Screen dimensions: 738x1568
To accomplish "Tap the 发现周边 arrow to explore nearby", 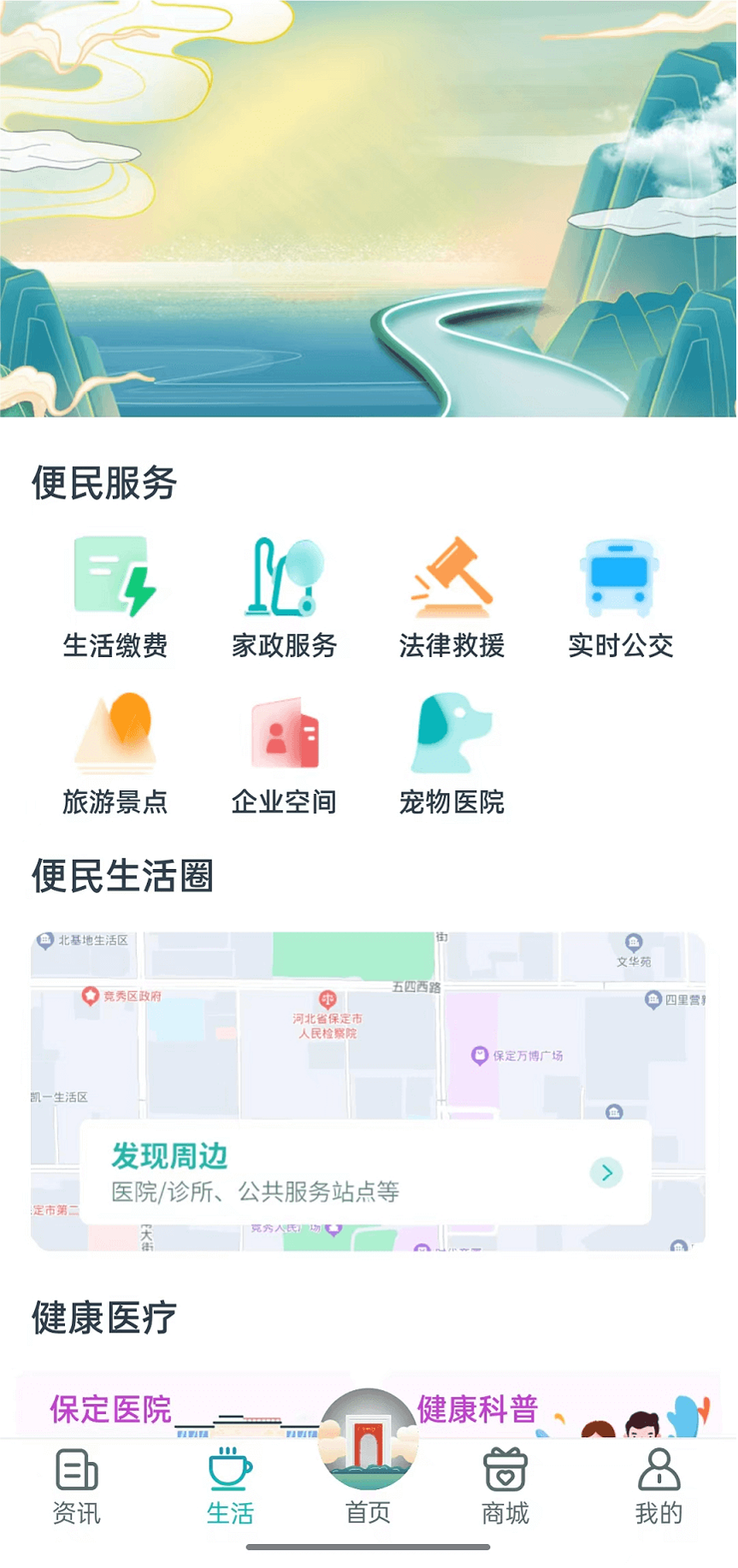I will [606, 1172].
